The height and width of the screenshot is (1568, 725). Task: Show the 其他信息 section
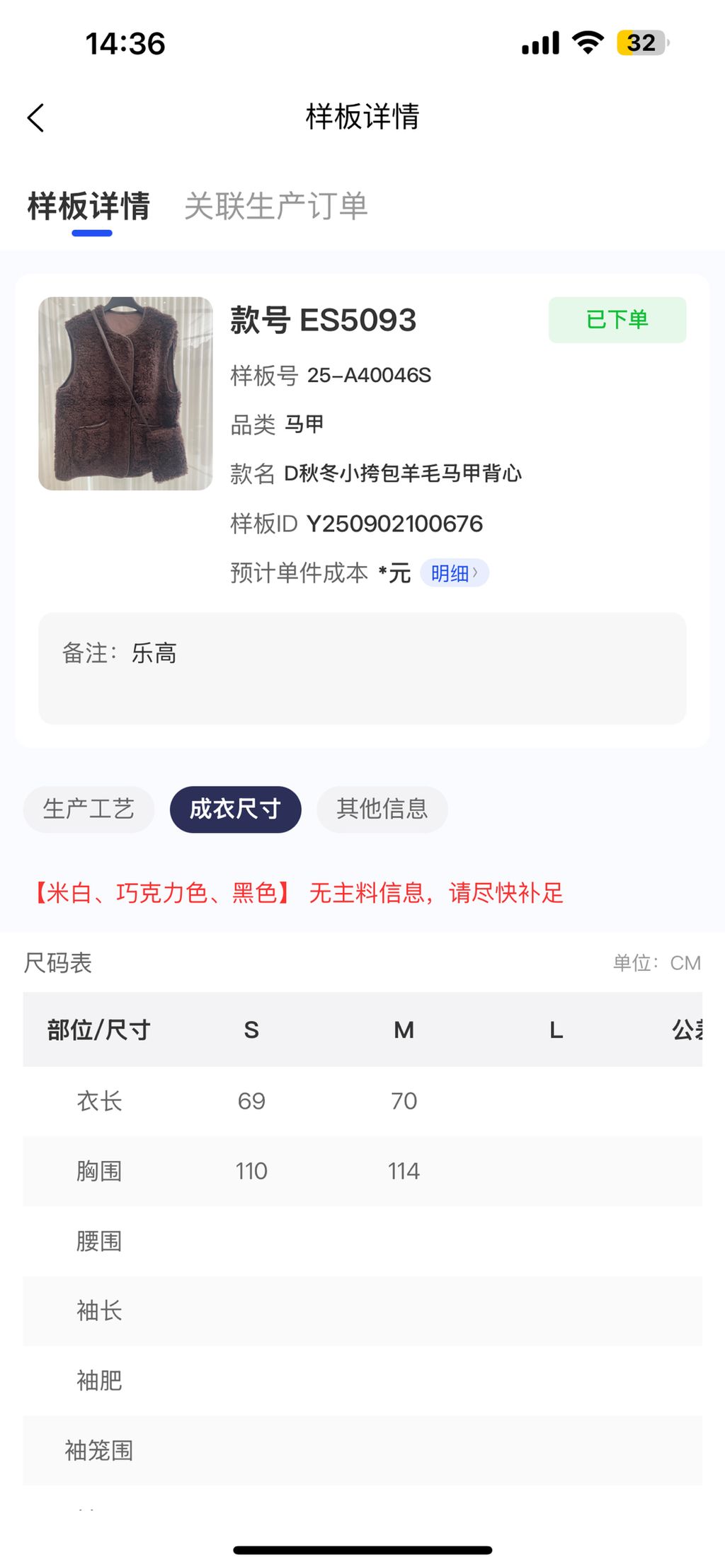pyautogui.click(x=382, y=809)
